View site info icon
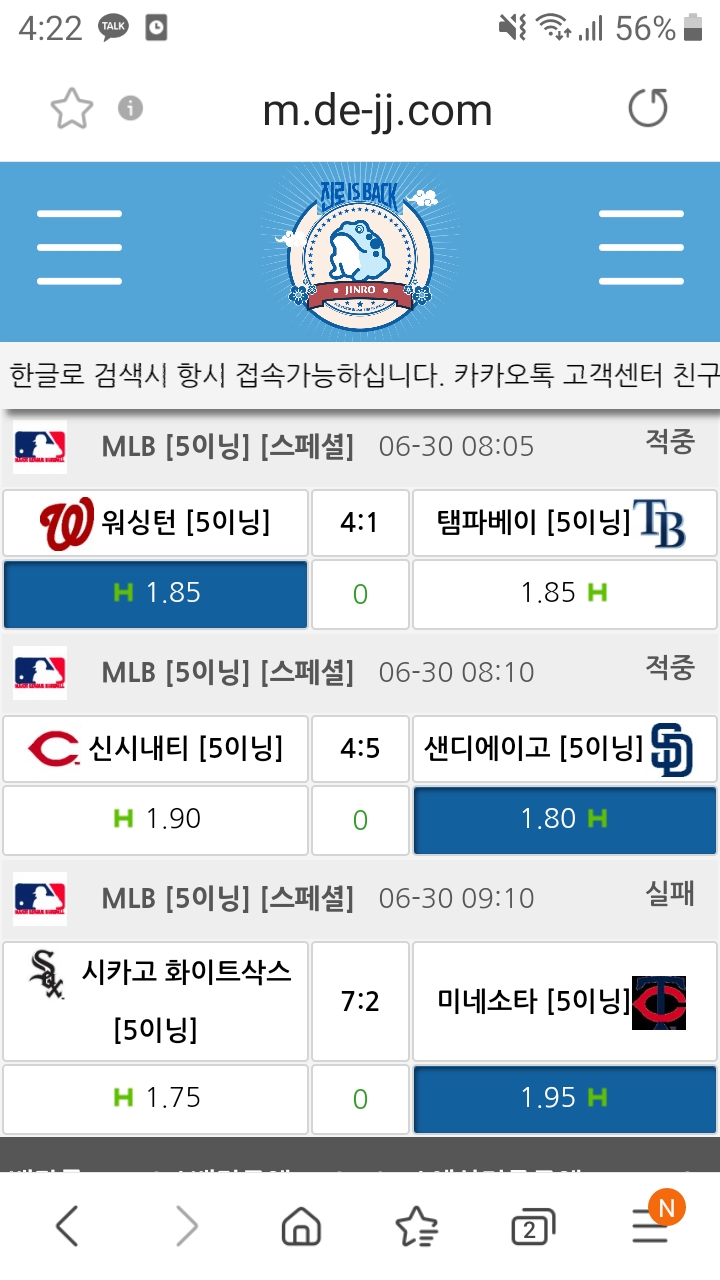Image resolution: width=720 pixels, height=1280 pixels. pos(130,108)
